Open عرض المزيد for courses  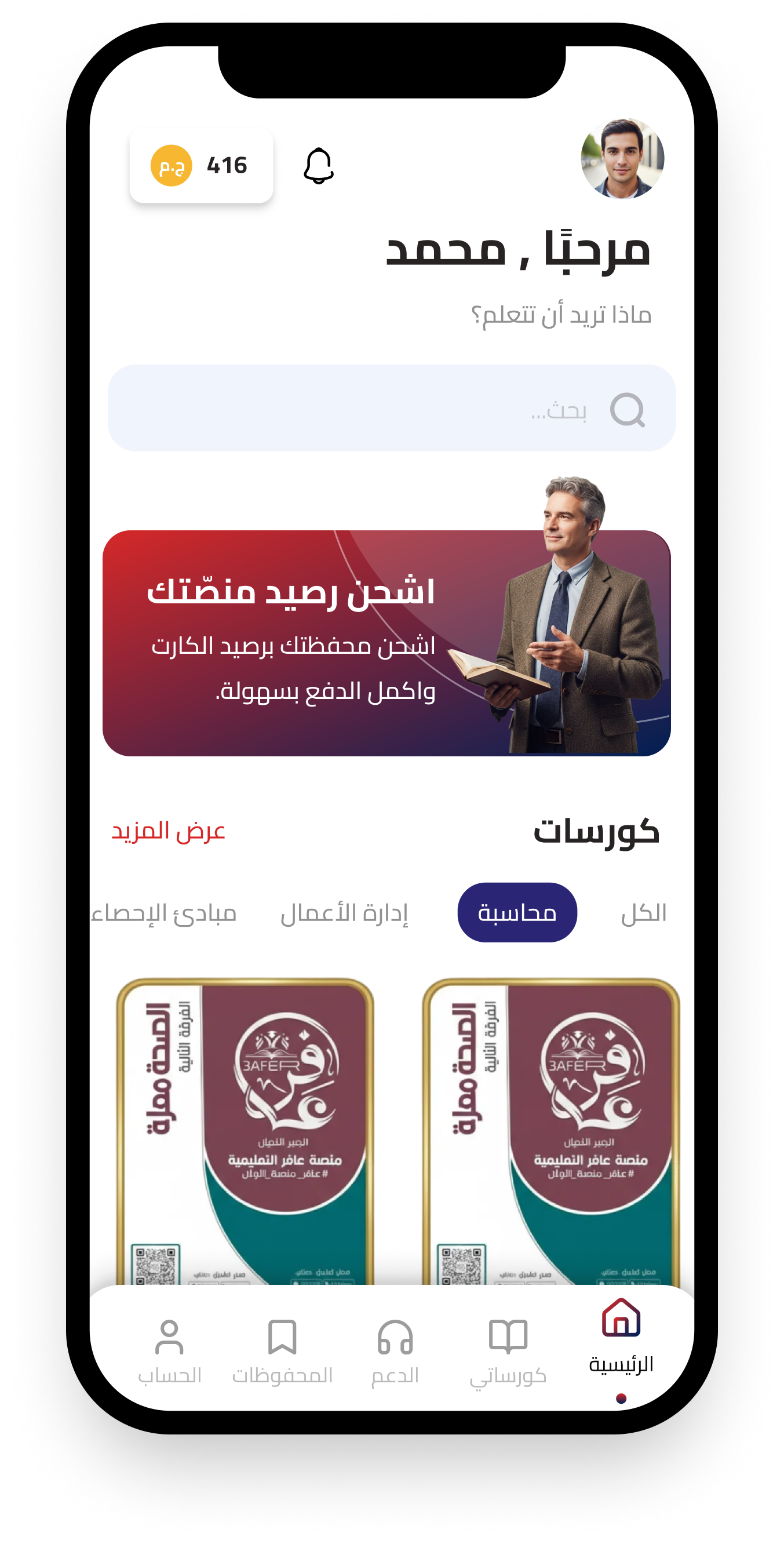169,831
